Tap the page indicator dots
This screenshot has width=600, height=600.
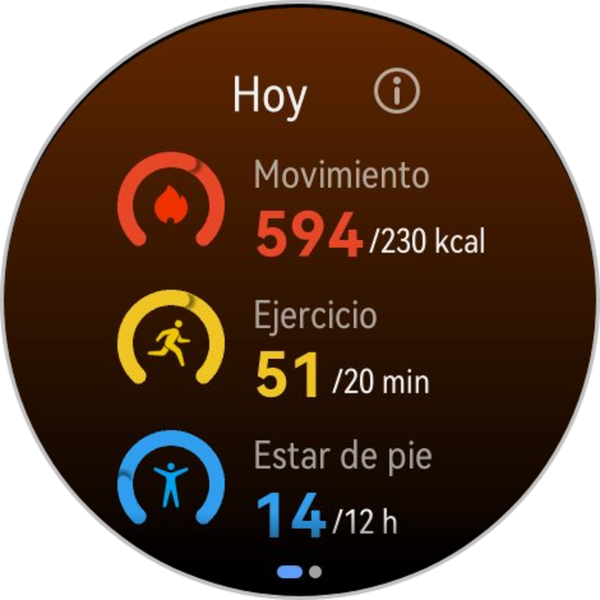300,572
